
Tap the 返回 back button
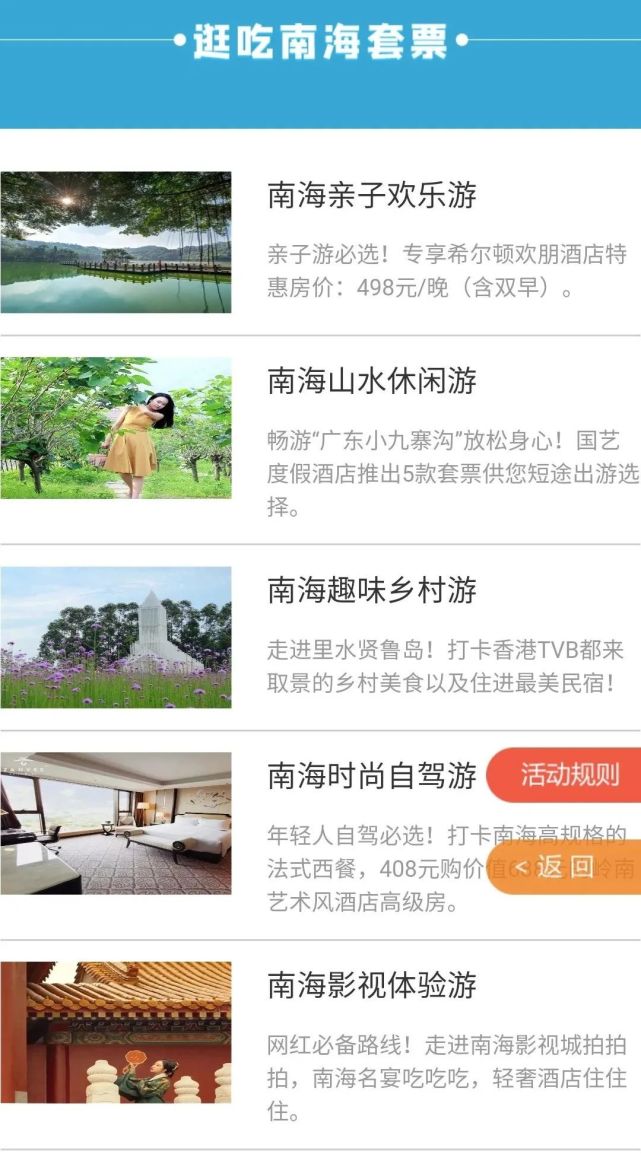tap(564, 866)
